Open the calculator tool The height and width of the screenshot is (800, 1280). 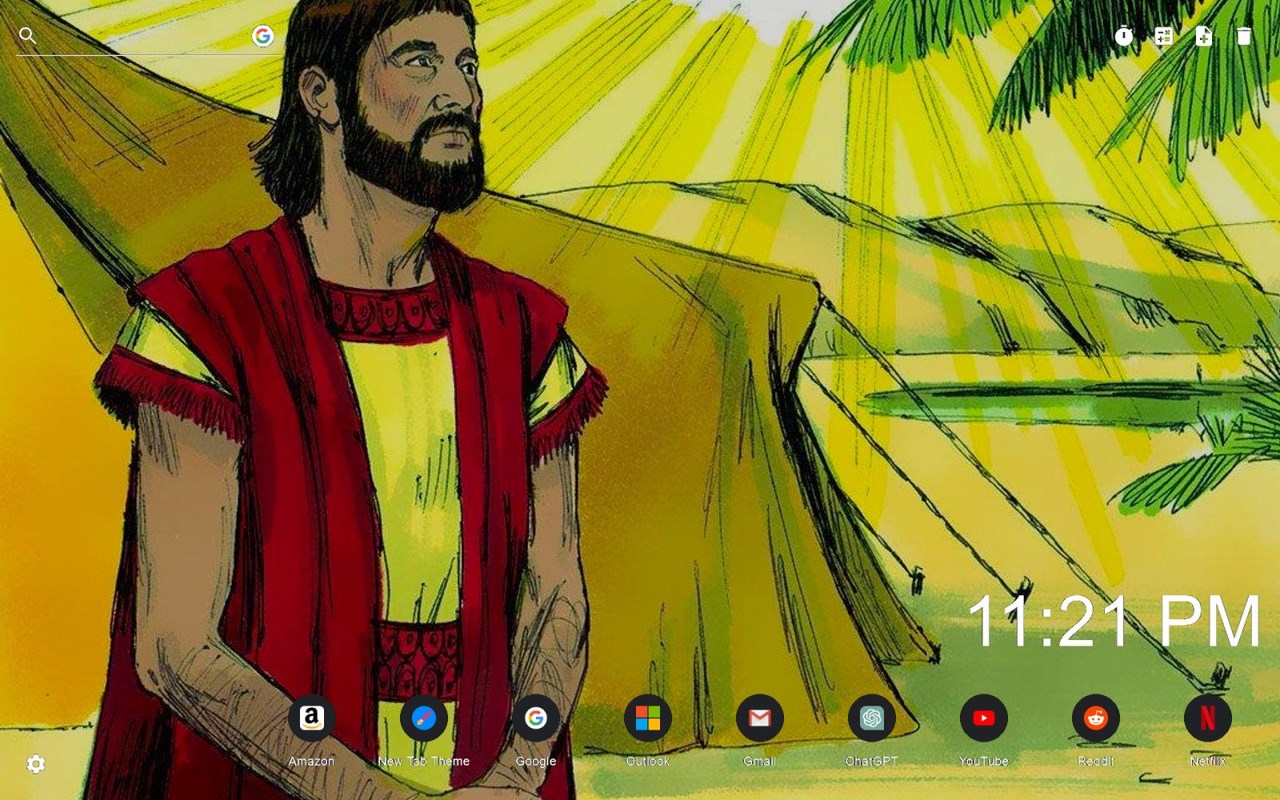point(1164,37)
